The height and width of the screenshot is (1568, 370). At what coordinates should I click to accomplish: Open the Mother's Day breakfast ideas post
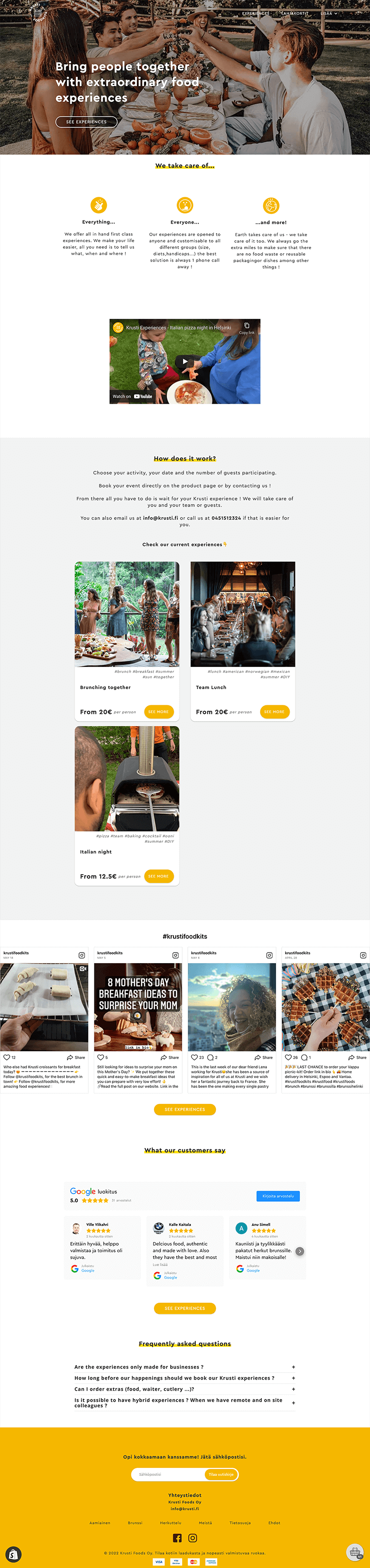pyautogui.click(x=138, y=1007)
